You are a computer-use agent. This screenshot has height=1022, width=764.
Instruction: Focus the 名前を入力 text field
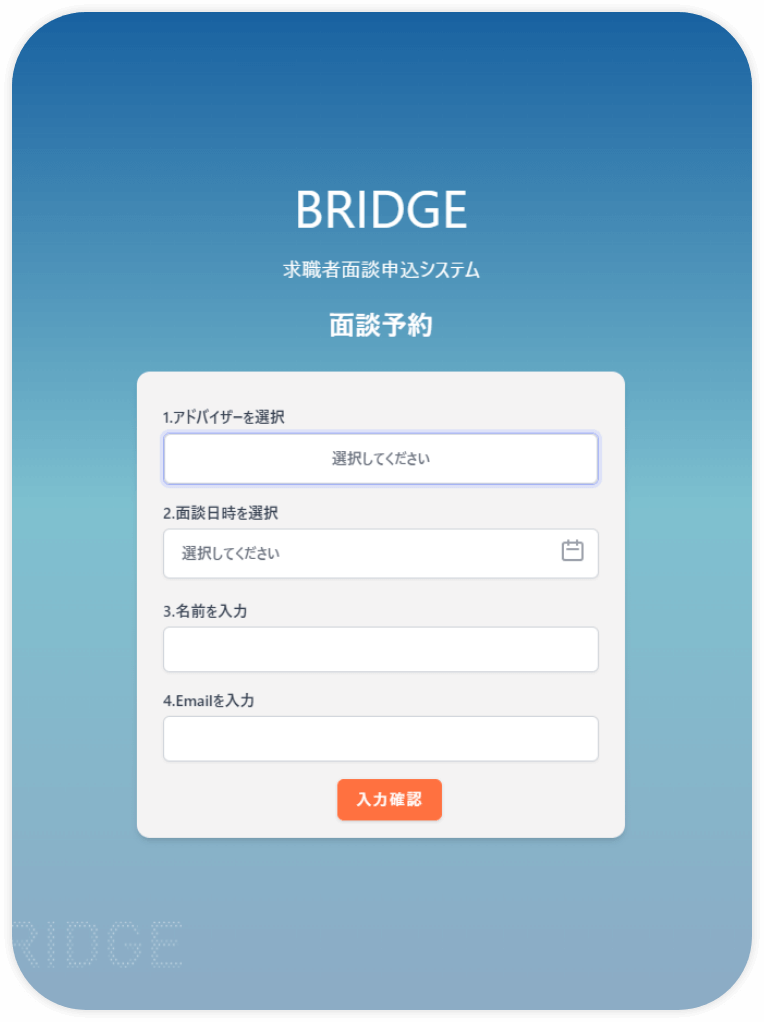(x=380, y=649)
